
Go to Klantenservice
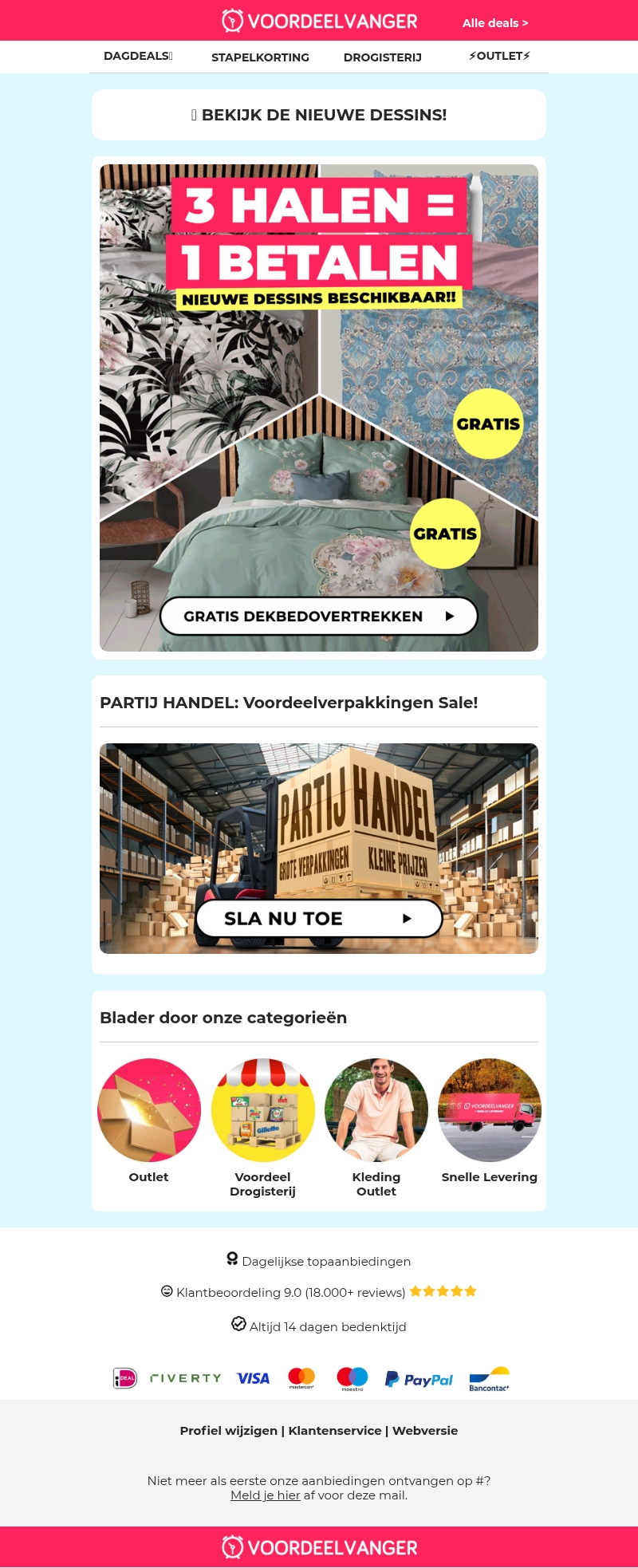pyautogui.click(x=335, y=1431)
